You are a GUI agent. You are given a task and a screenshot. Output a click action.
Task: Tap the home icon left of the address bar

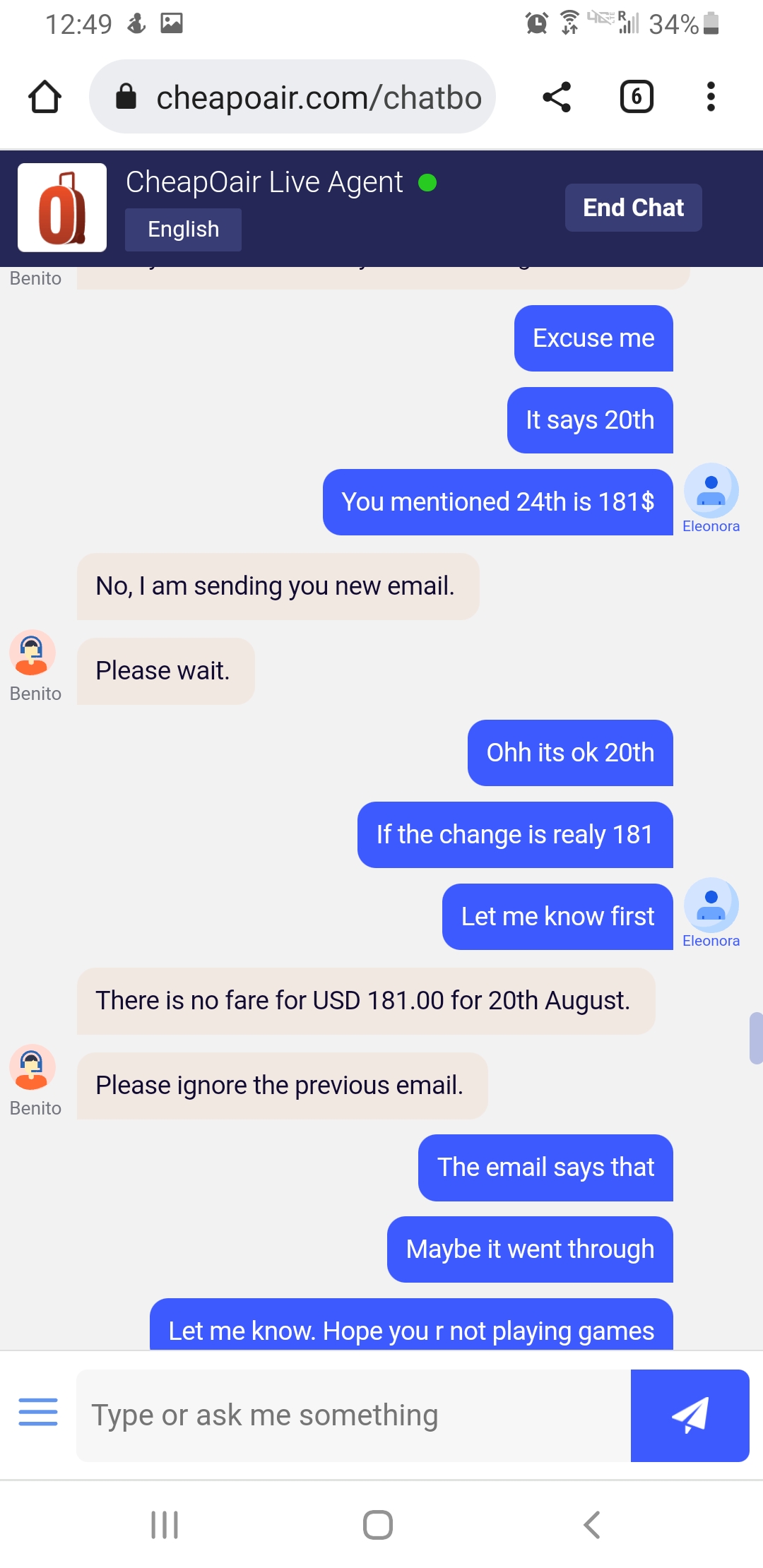(x=45, y=97)
